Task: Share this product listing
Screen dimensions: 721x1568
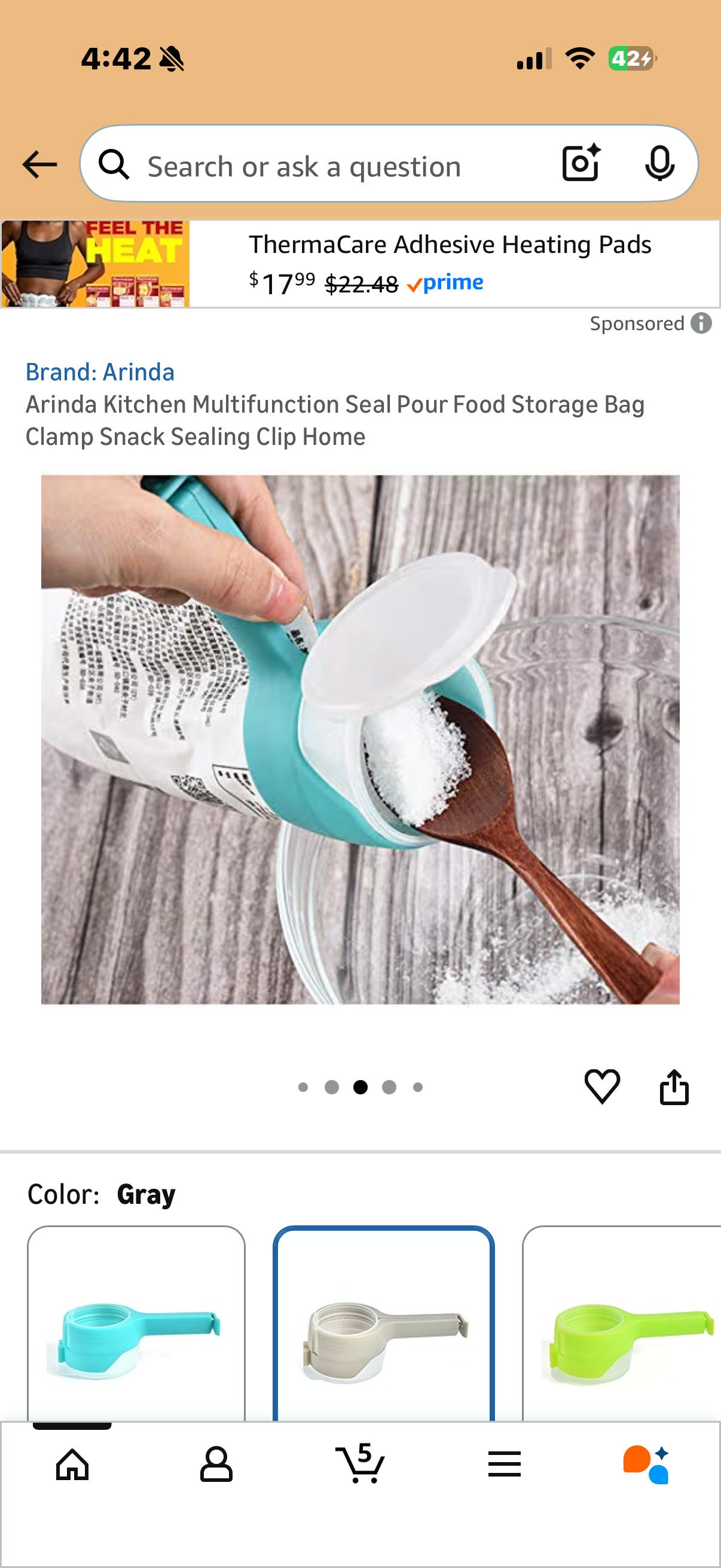Action: pos(674,1087)
